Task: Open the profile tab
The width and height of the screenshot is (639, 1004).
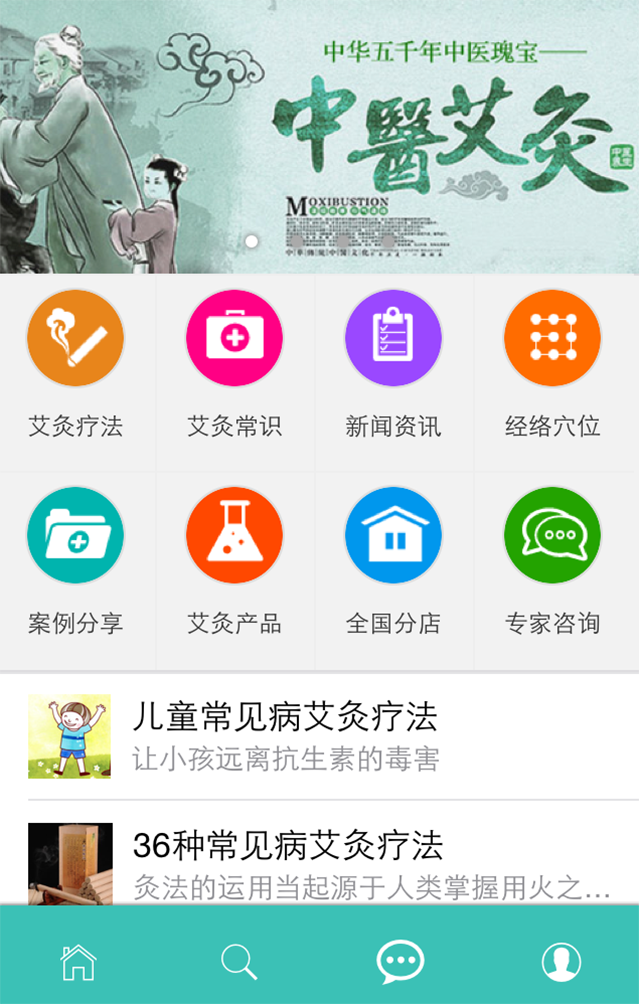Action: (x=561, y=962)
